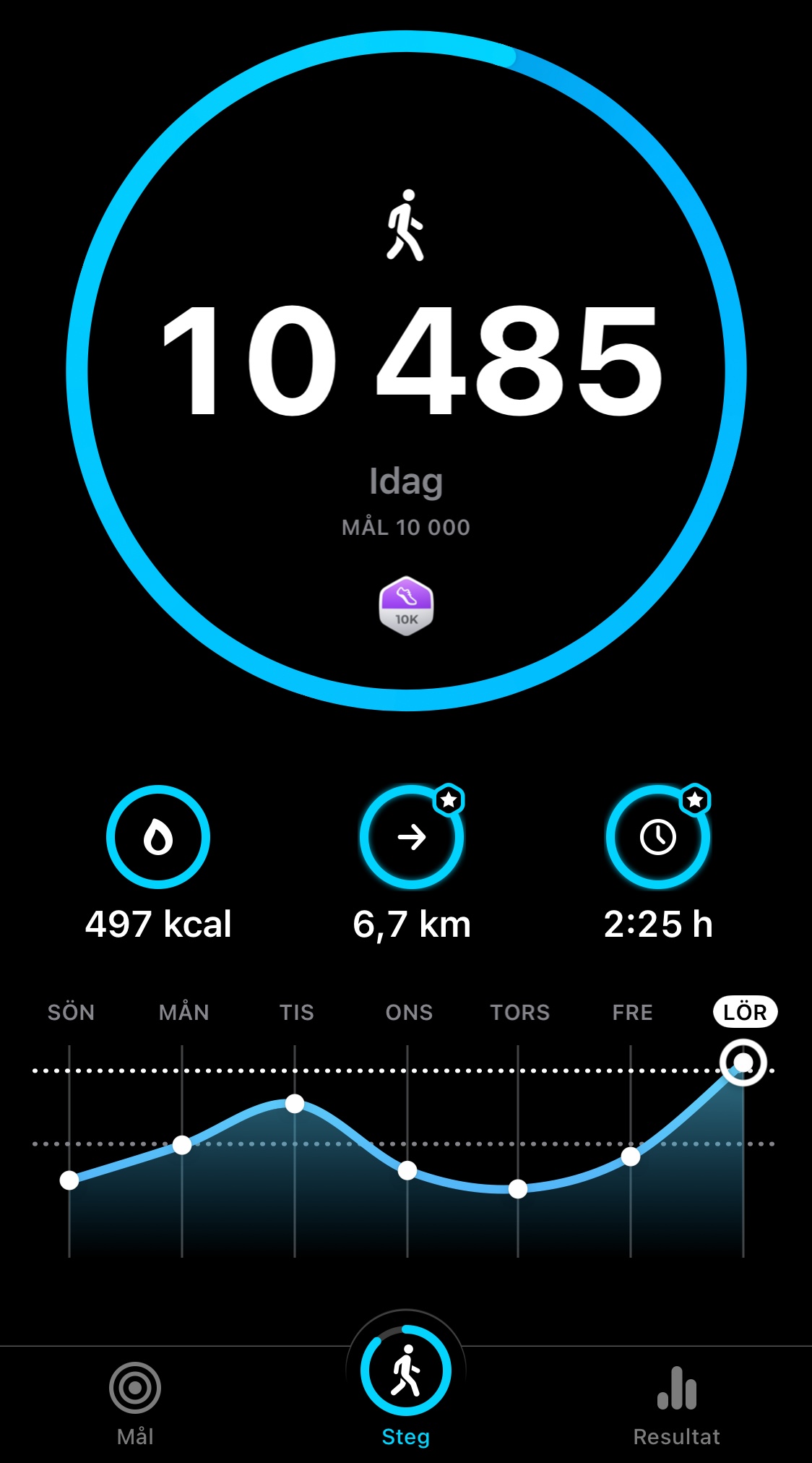Open the Resultat tab

point(676,1401)
